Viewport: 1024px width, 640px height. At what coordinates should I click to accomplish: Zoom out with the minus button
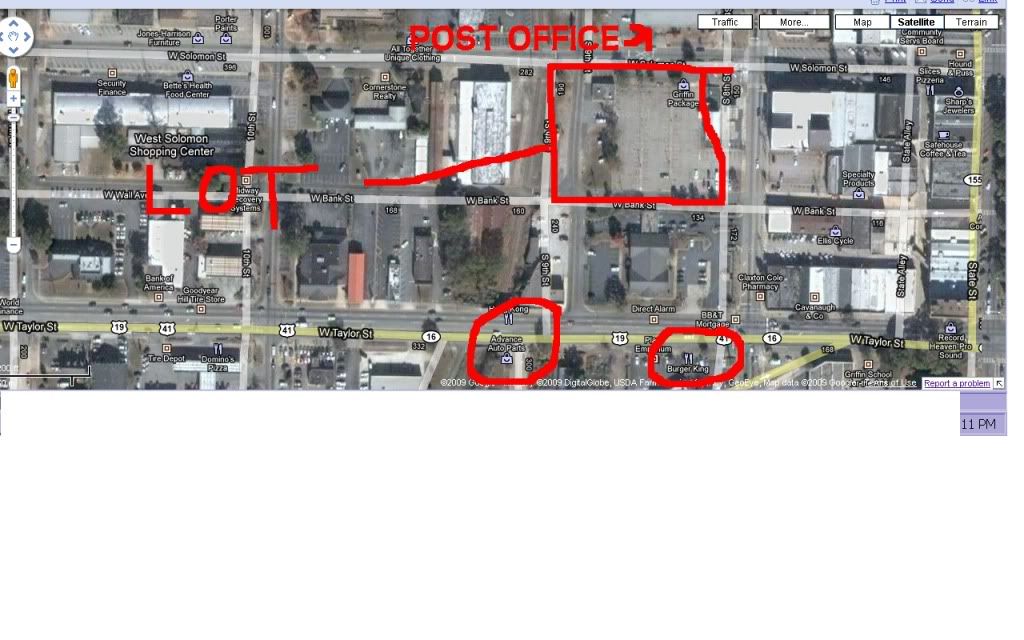[x=14, y=244]
